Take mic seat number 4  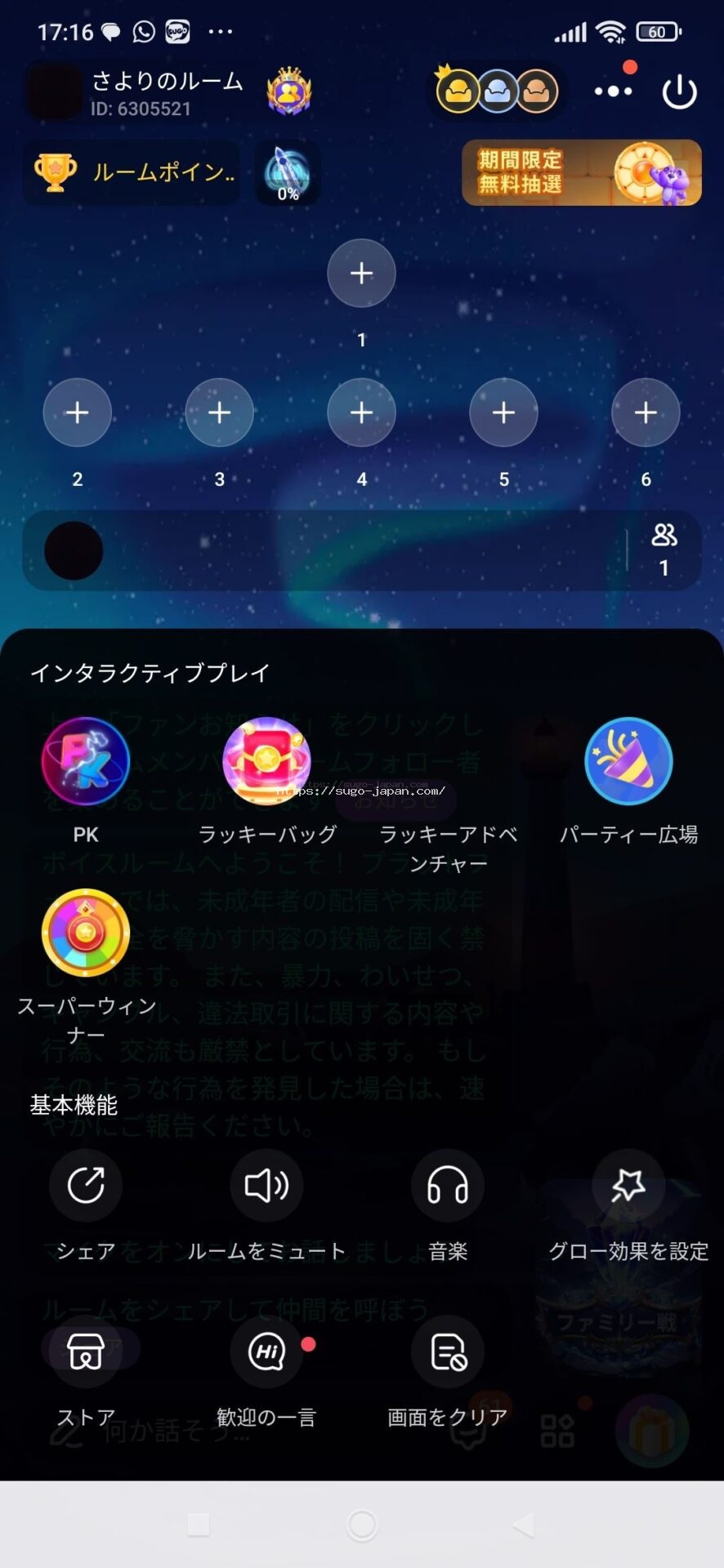361,413
